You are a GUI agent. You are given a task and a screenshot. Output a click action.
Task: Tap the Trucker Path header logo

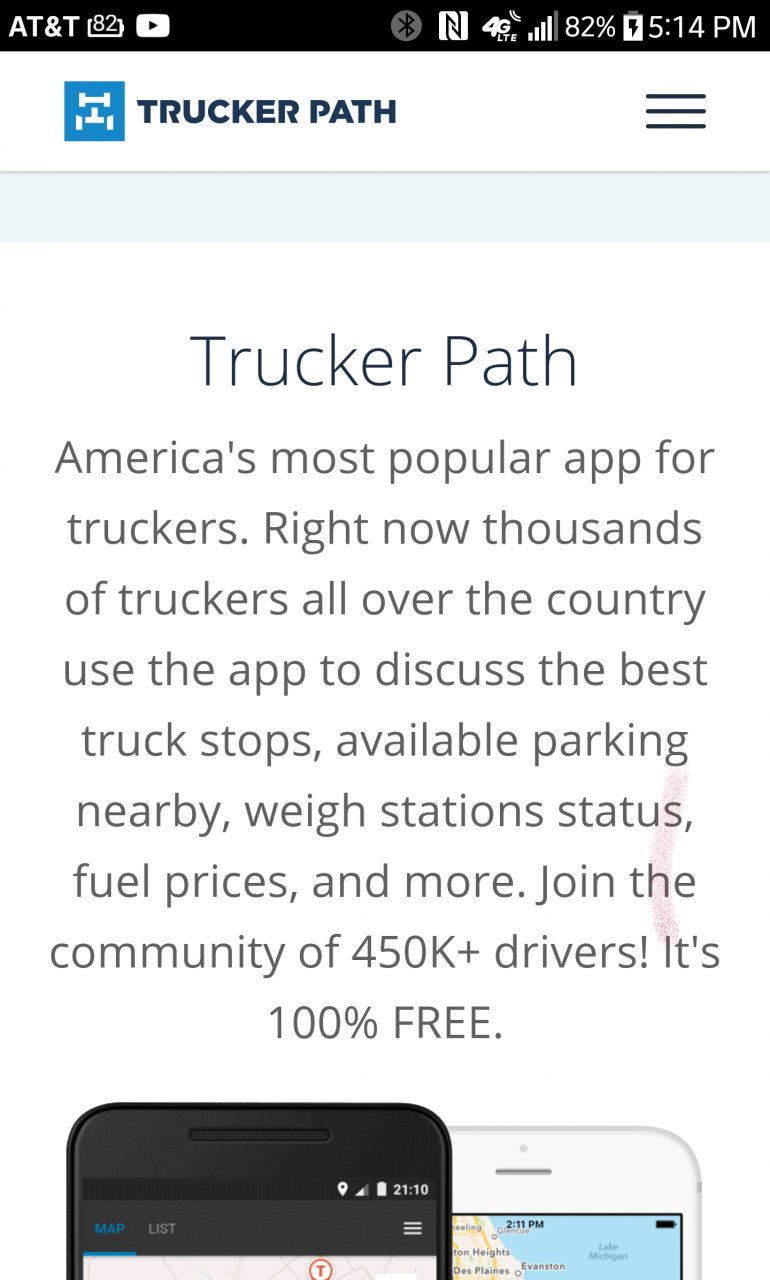click(x=230, y=111)
